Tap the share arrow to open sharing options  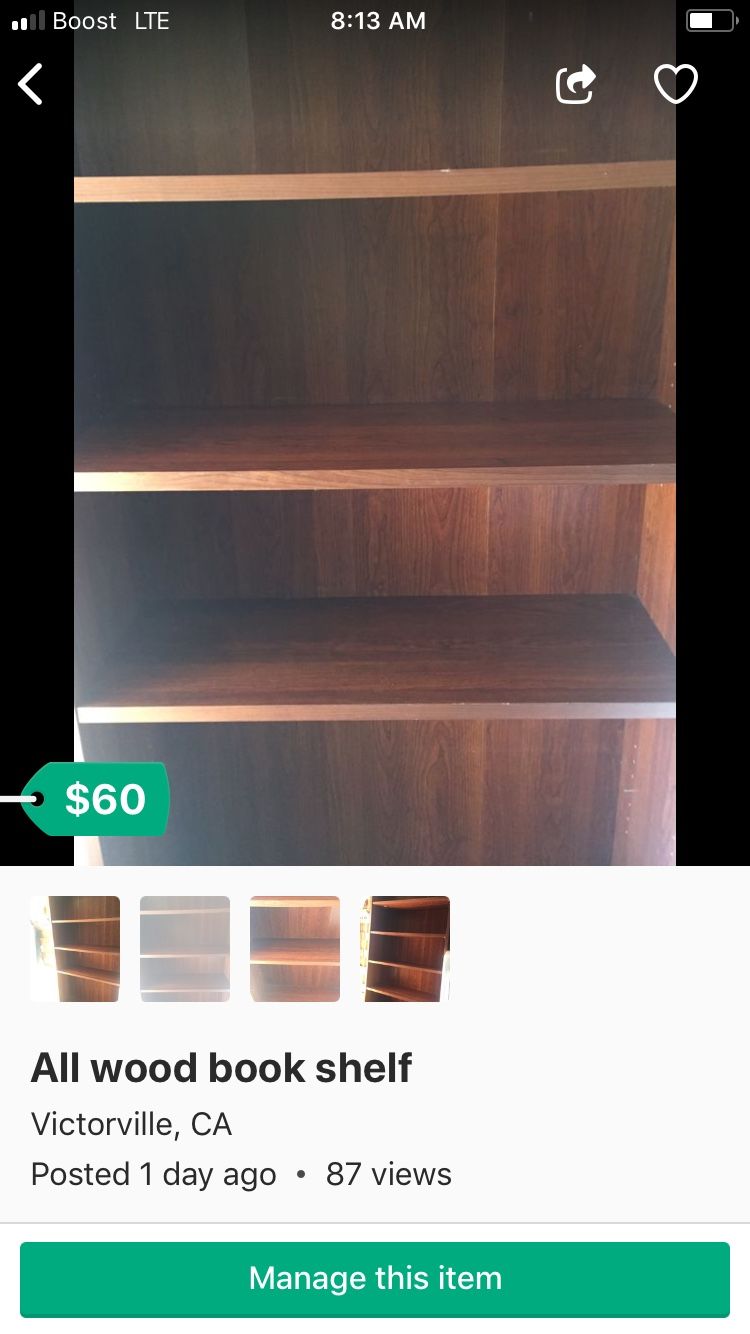tap(575, 84)
